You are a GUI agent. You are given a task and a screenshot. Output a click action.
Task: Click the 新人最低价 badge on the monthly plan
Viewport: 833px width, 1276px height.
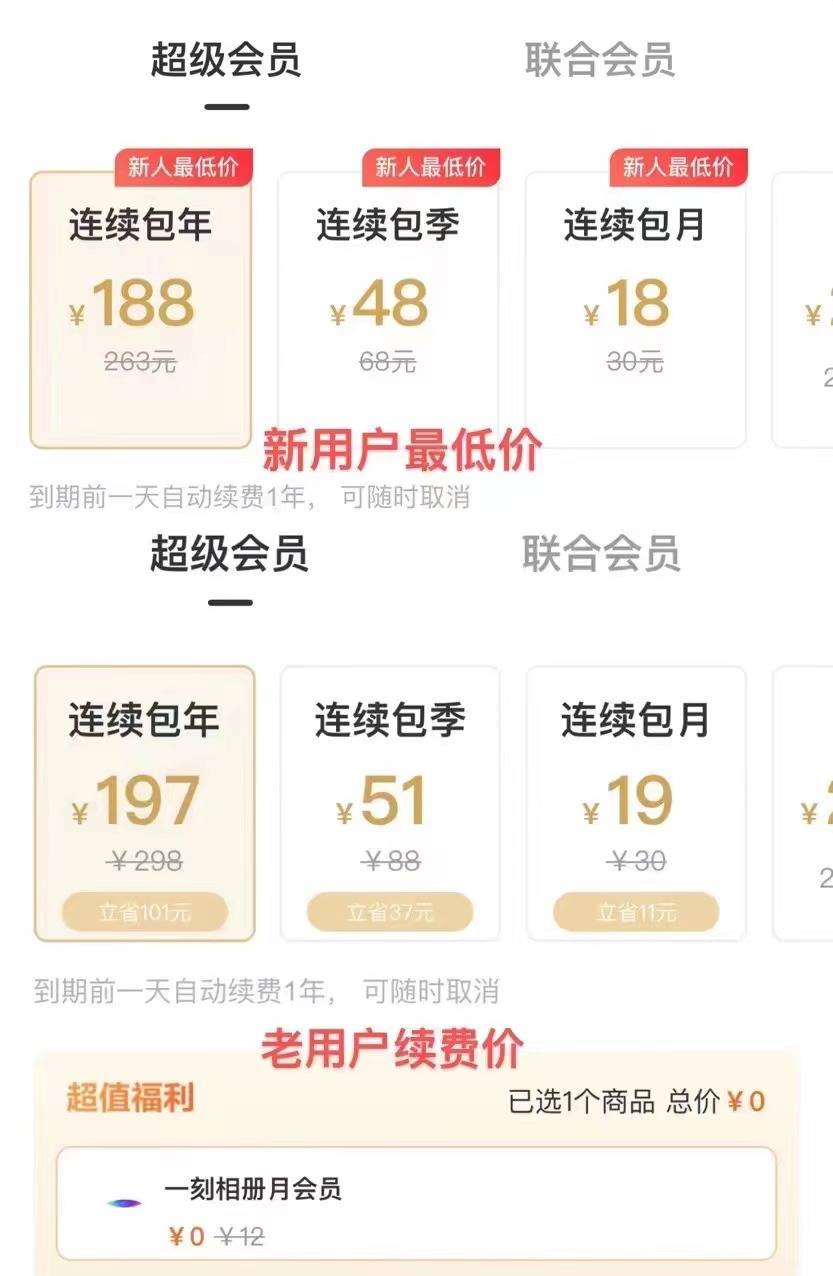[x=680, y=168]
